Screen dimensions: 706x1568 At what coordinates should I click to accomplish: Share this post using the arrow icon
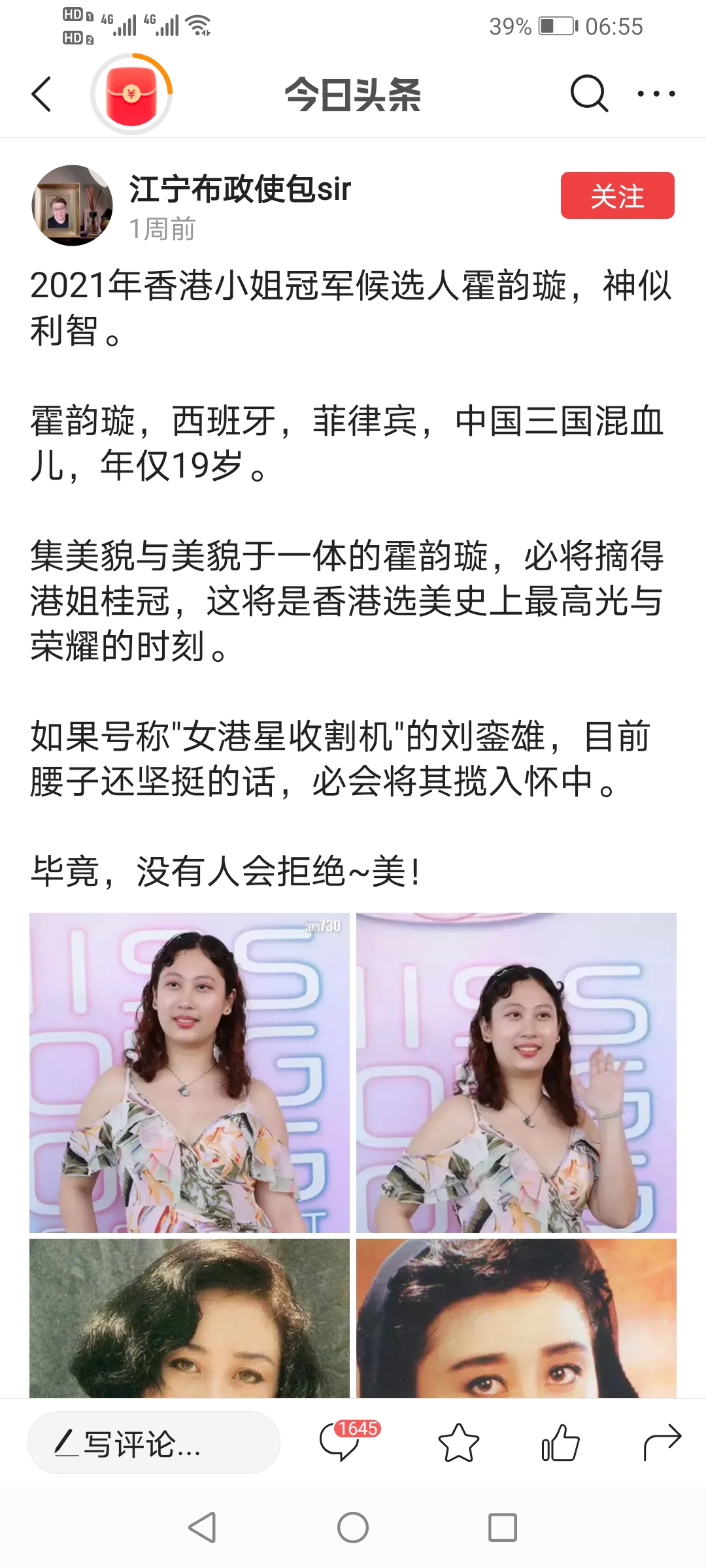[x=662, y=1443]
